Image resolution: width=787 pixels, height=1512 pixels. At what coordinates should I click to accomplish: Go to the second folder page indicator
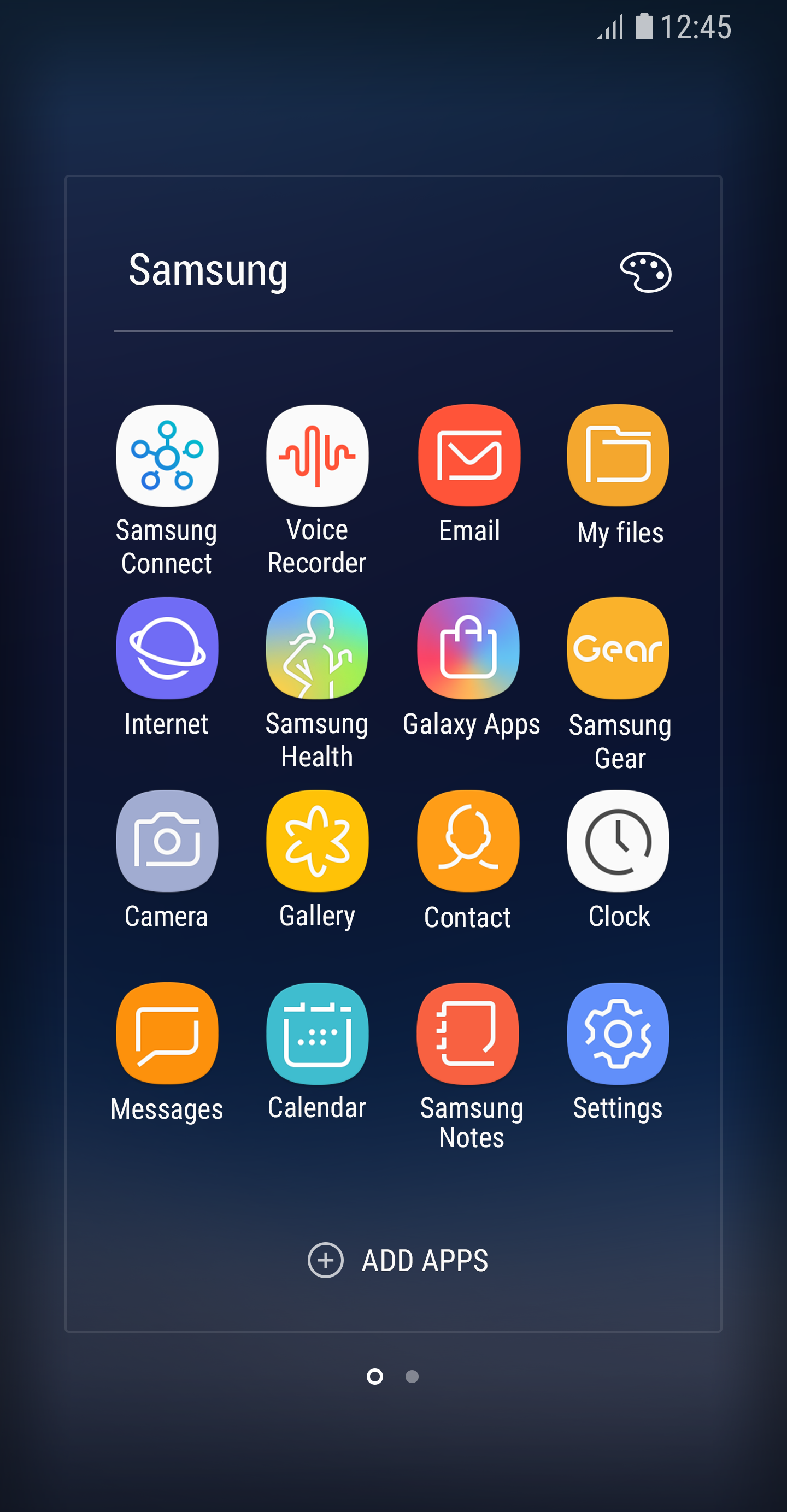(412, 1377)
